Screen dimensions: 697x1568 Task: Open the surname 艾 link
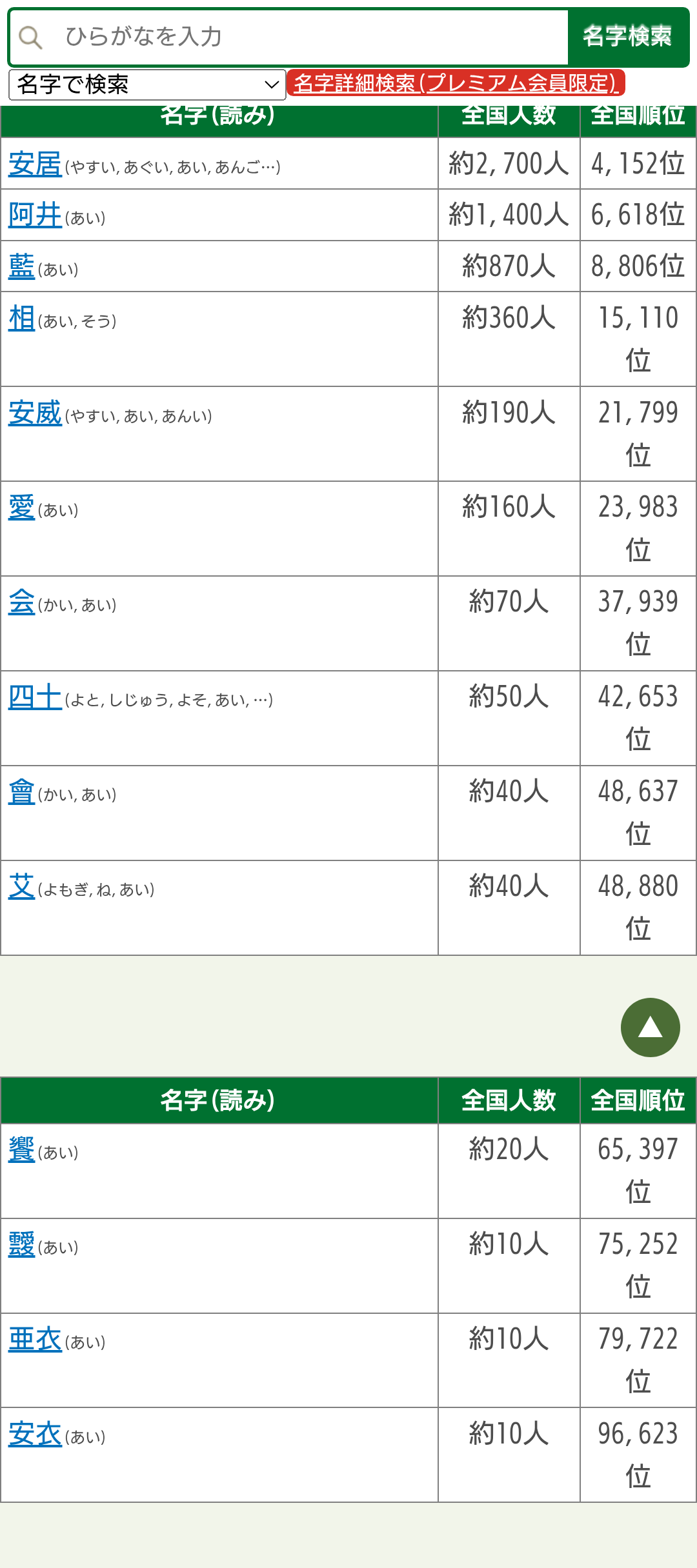pos(21,887)
